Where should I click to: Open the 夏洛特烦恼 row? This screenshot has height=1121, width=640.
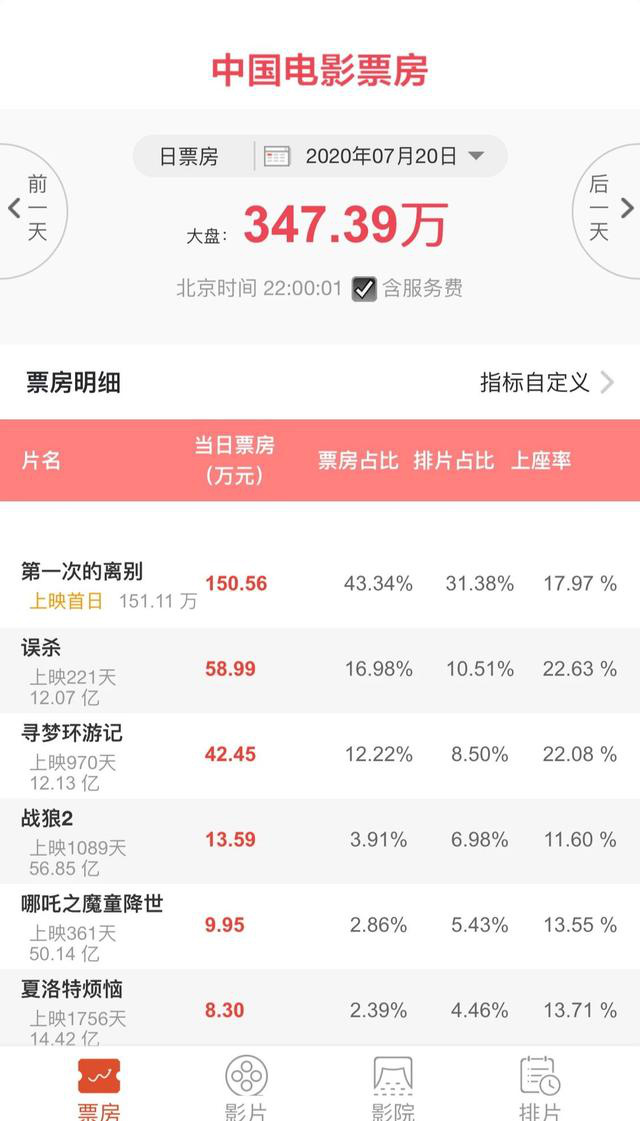320,1008
